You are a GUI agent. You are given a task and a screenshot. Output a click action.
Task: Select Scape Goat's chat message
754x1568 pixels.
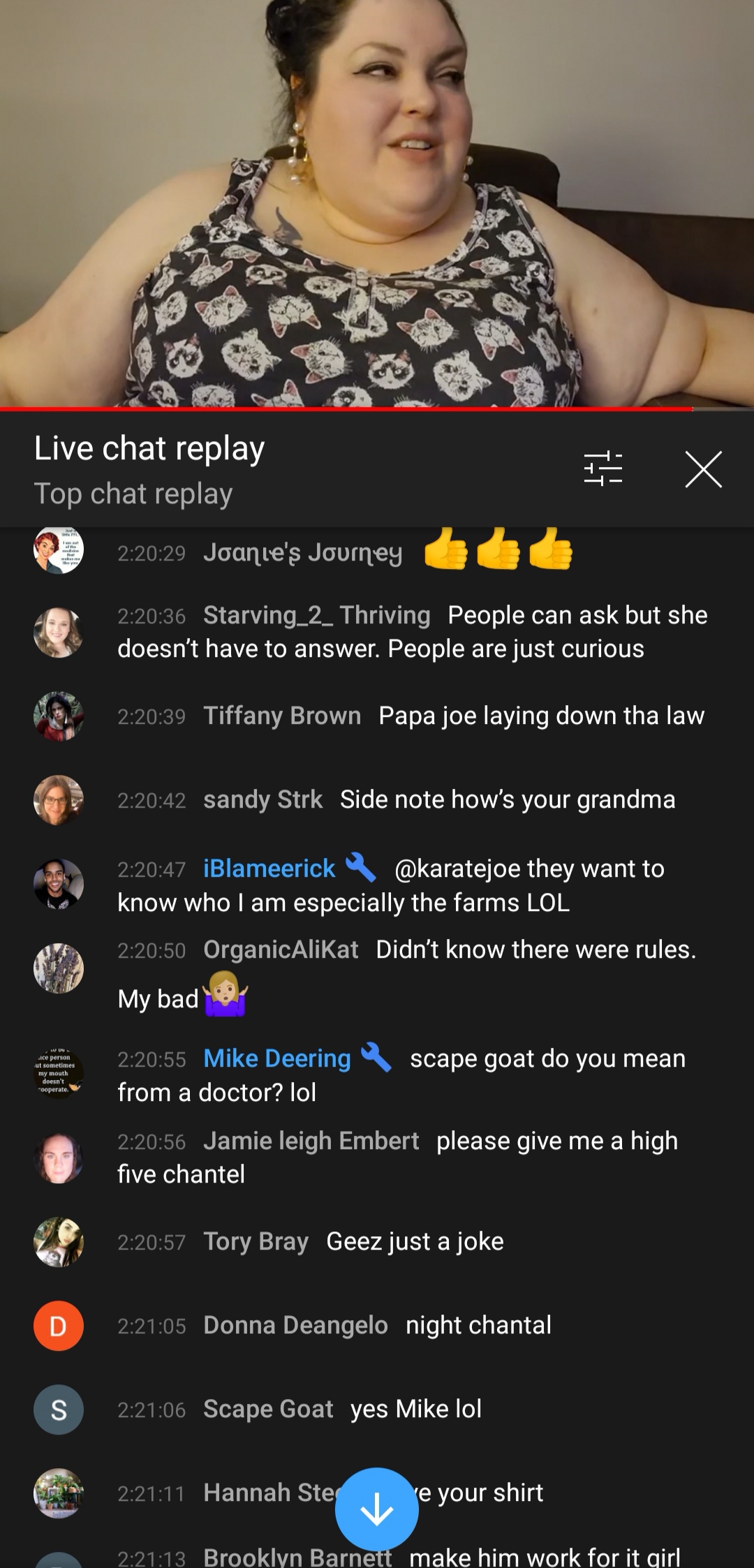377,1409
